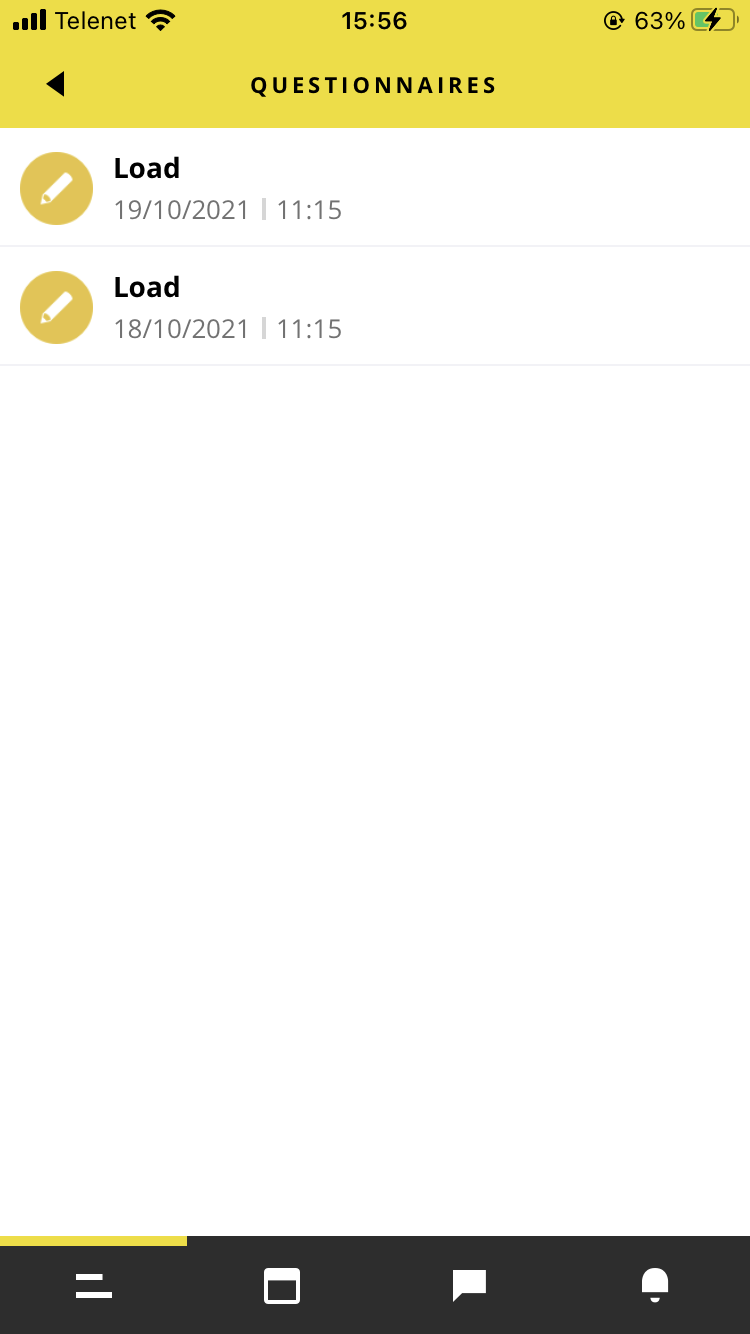This screenshot has height=1334, width=750.
Task: Open the chat messages tab
Action: click(469, 1286)
